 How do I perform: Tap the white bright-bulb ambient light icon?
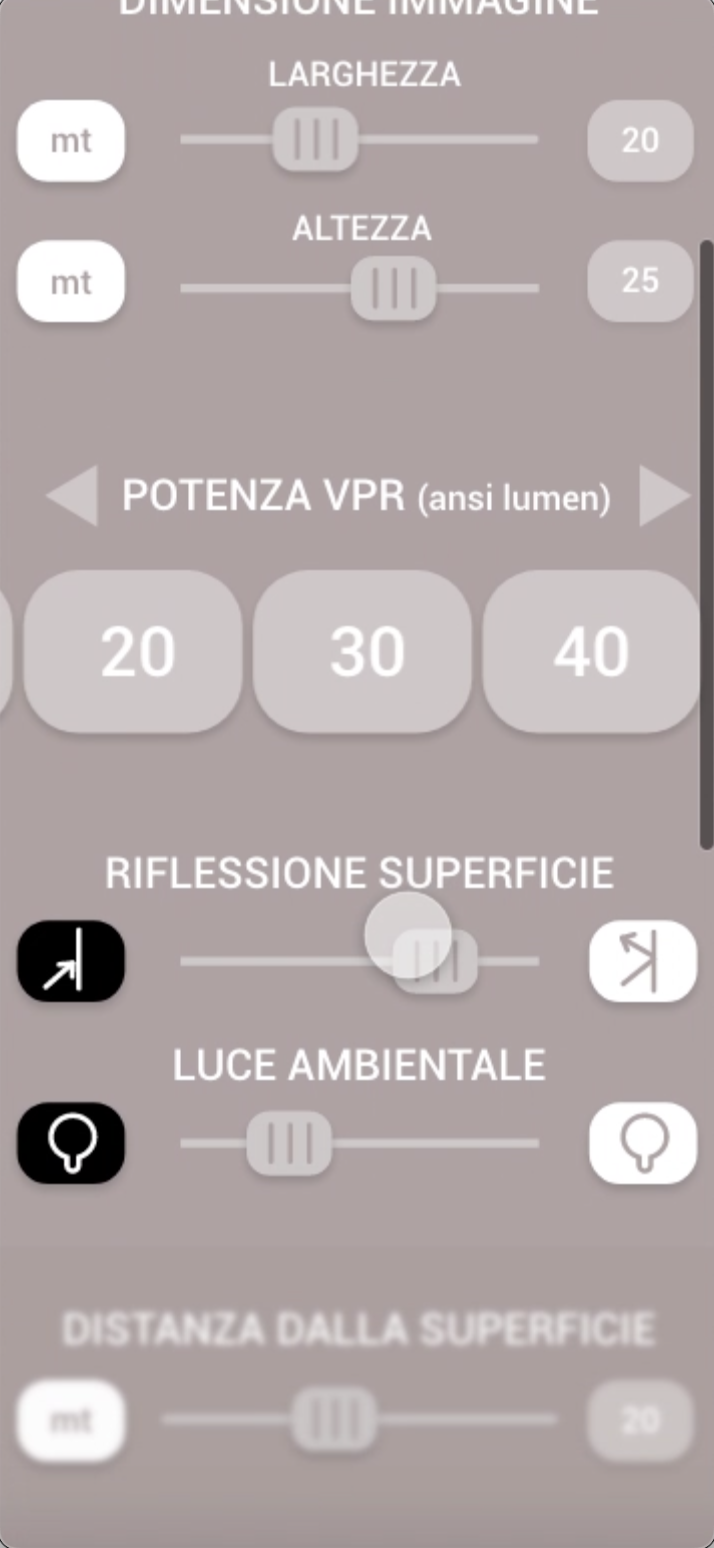(643, 1143)
